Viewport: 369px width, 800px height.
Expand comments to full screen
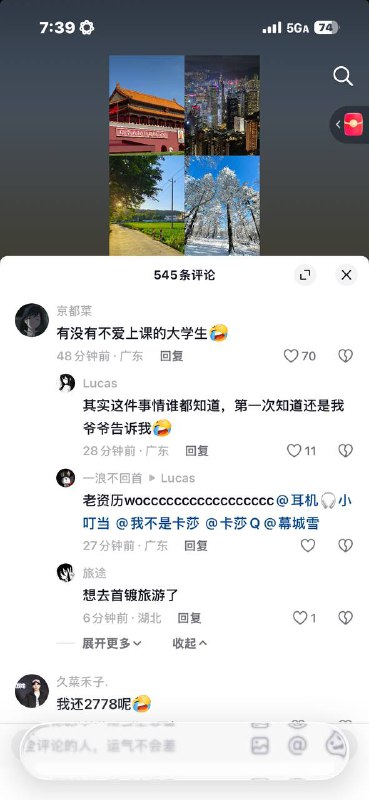305,276
